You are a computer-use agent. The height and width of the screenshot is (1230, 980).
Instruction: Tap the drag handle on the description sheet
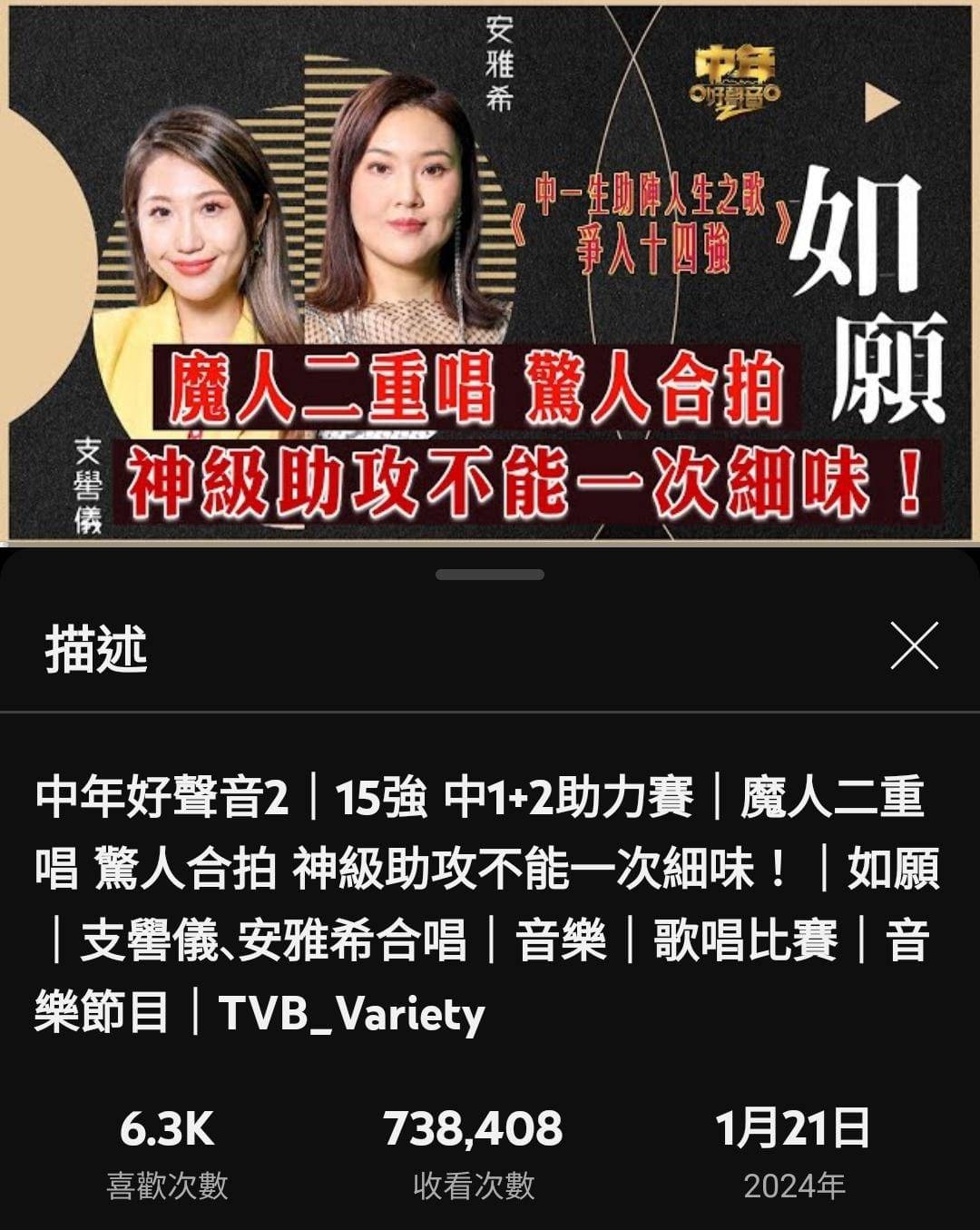coord(490,575)
